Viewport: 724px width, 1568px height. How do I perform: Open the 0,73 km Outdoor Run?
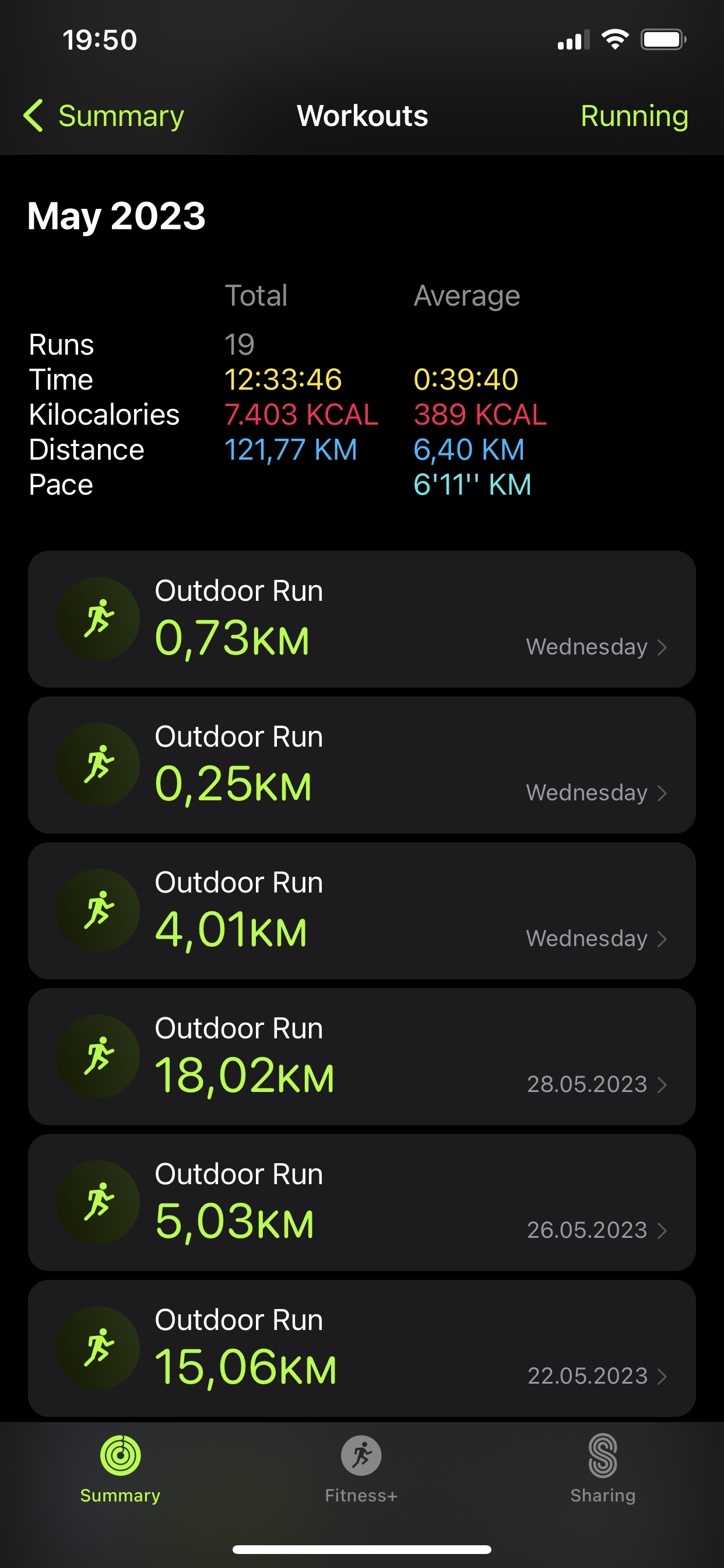pos(361,619)
